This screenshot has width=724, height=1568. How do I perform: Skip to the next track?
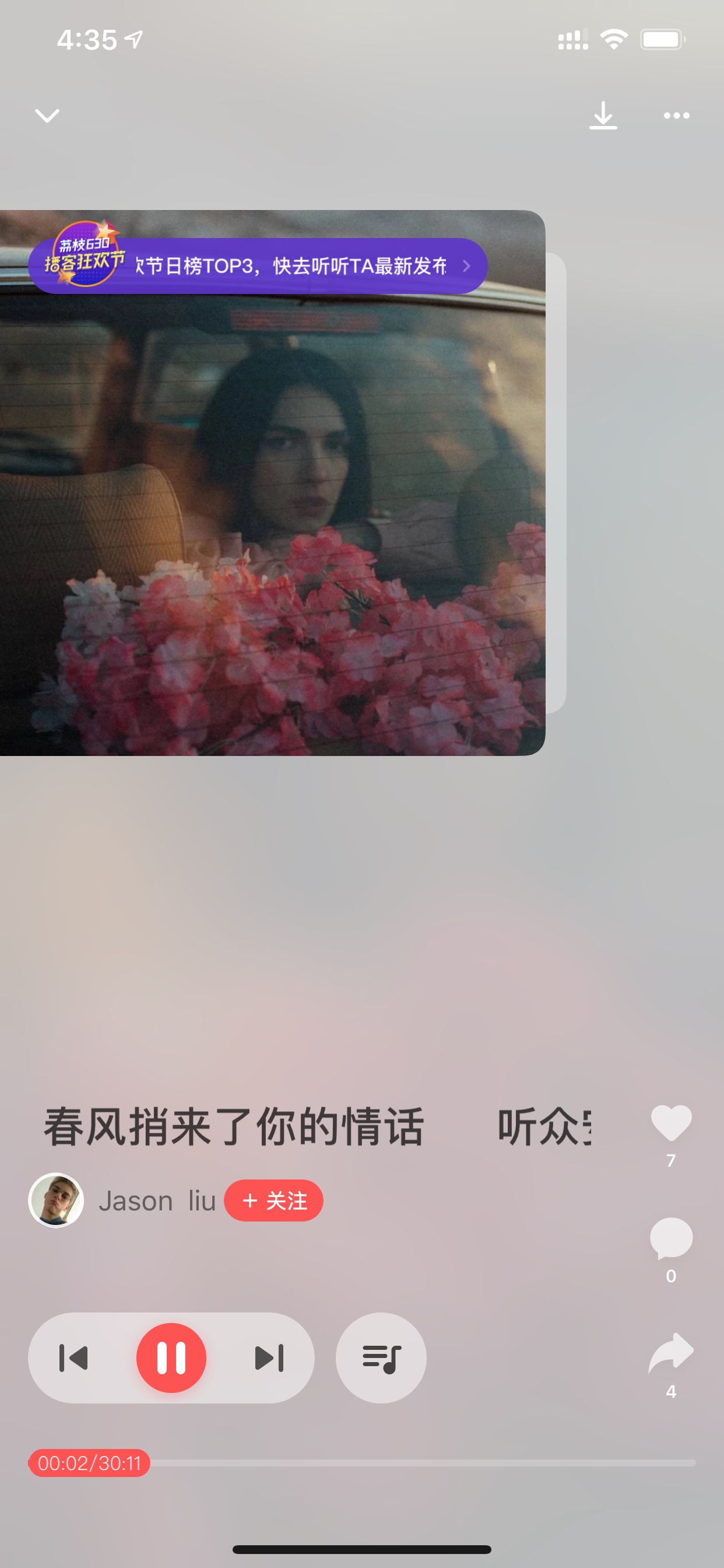pos(269,1358)
